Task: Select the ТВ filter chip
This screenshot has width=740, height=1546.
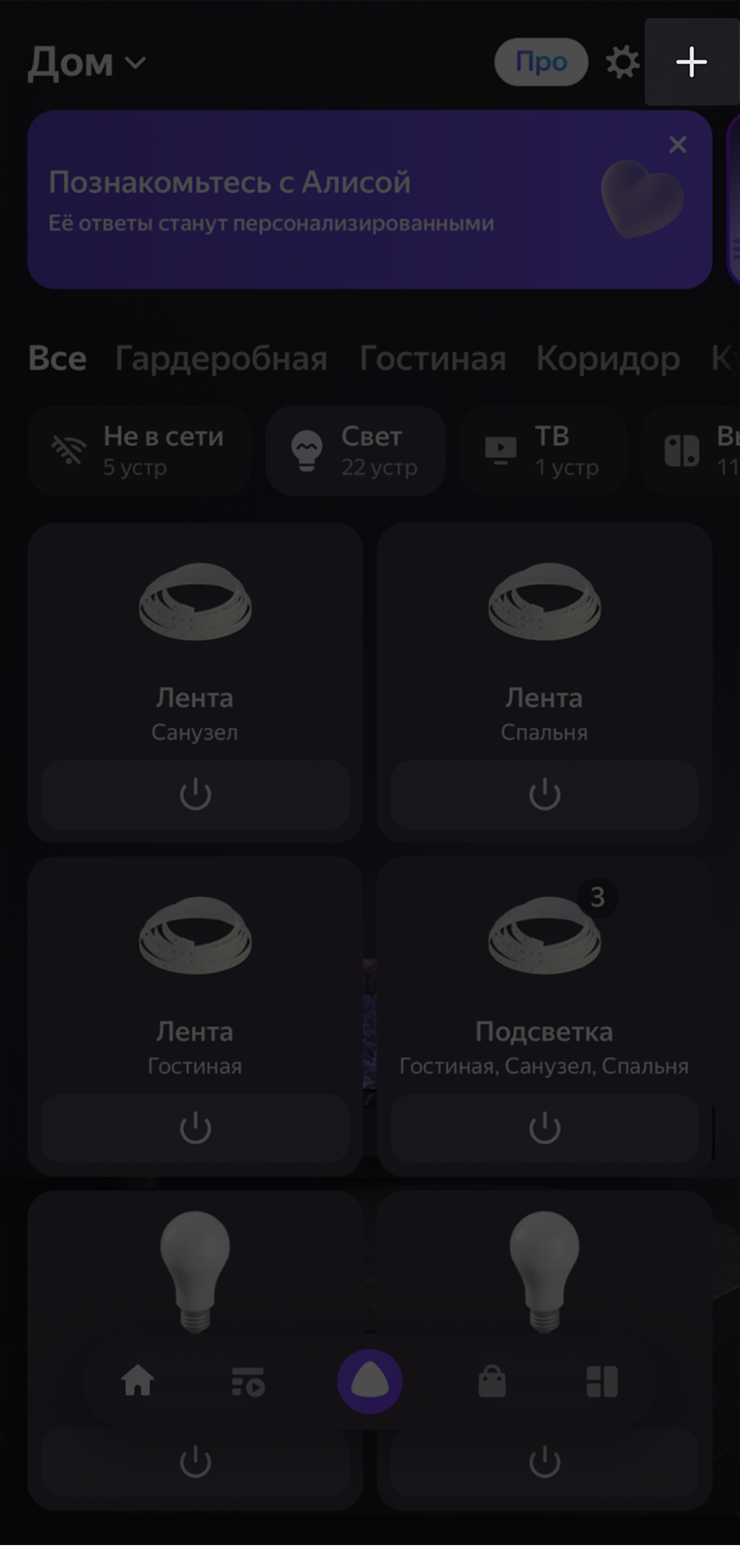Action: [x=543, y=451]
